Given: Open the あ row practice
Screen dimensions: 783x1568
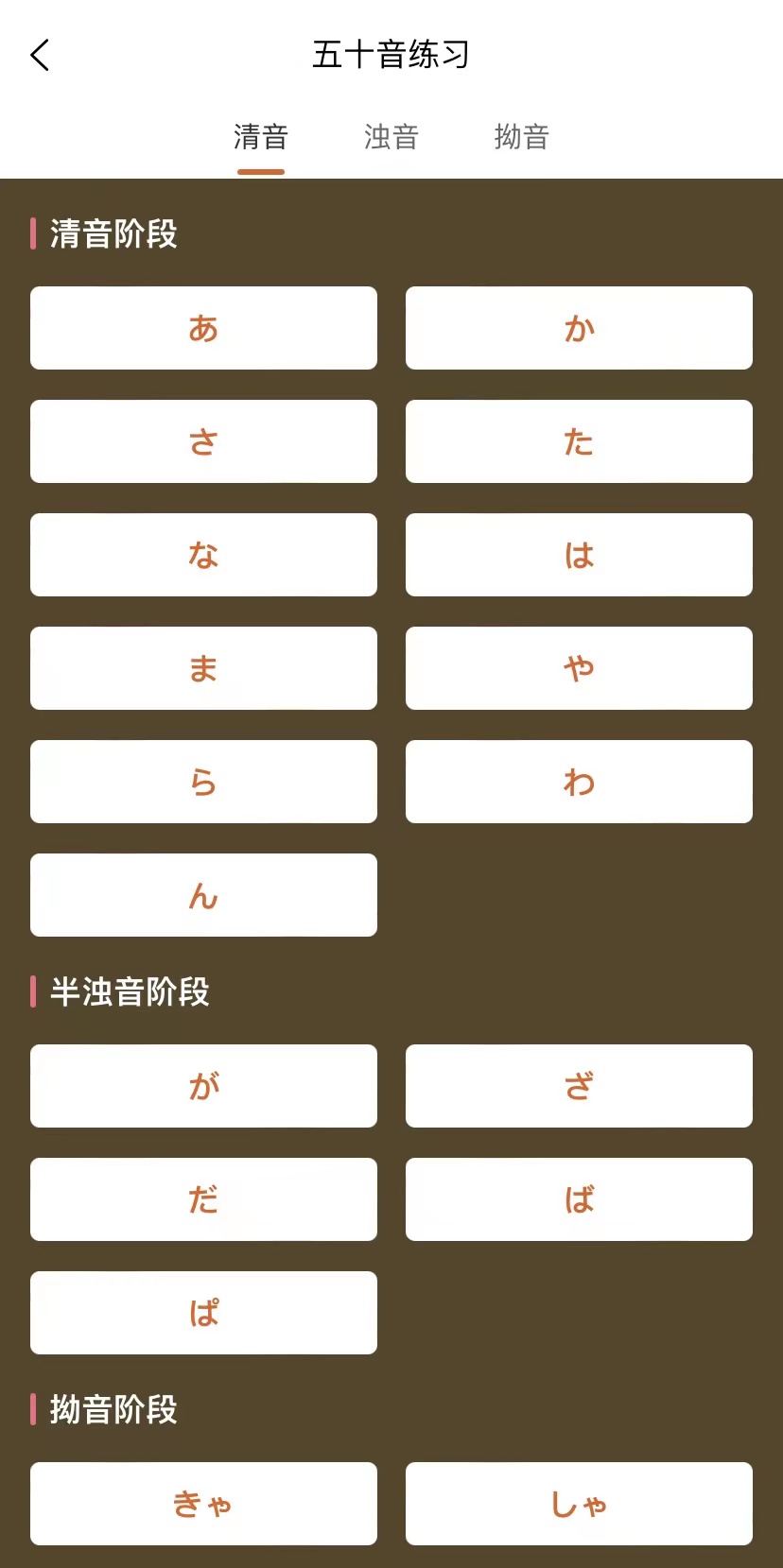Looking at the screenshot, I should (203, 328).
